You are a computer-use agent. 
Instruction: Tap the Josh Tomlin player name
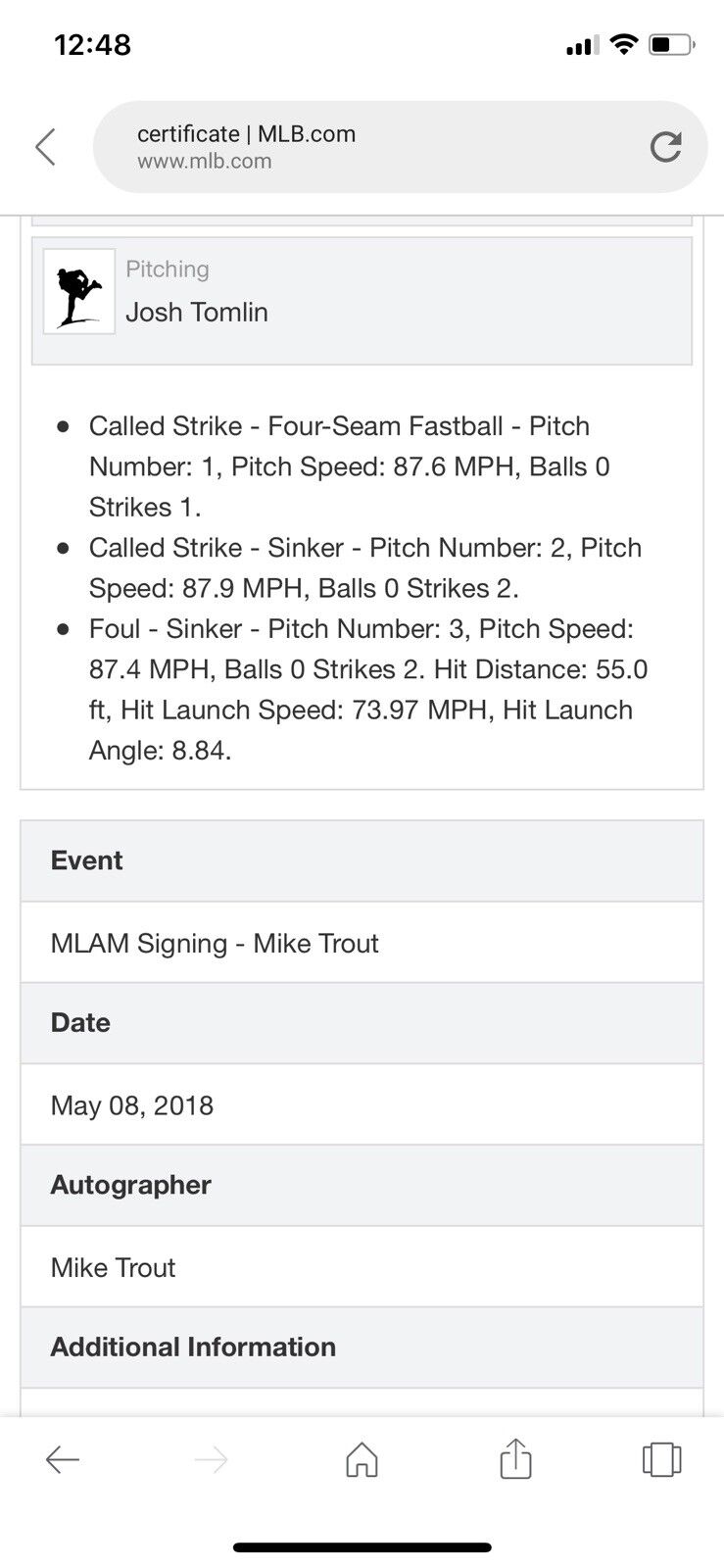click(x=197, y=312)
